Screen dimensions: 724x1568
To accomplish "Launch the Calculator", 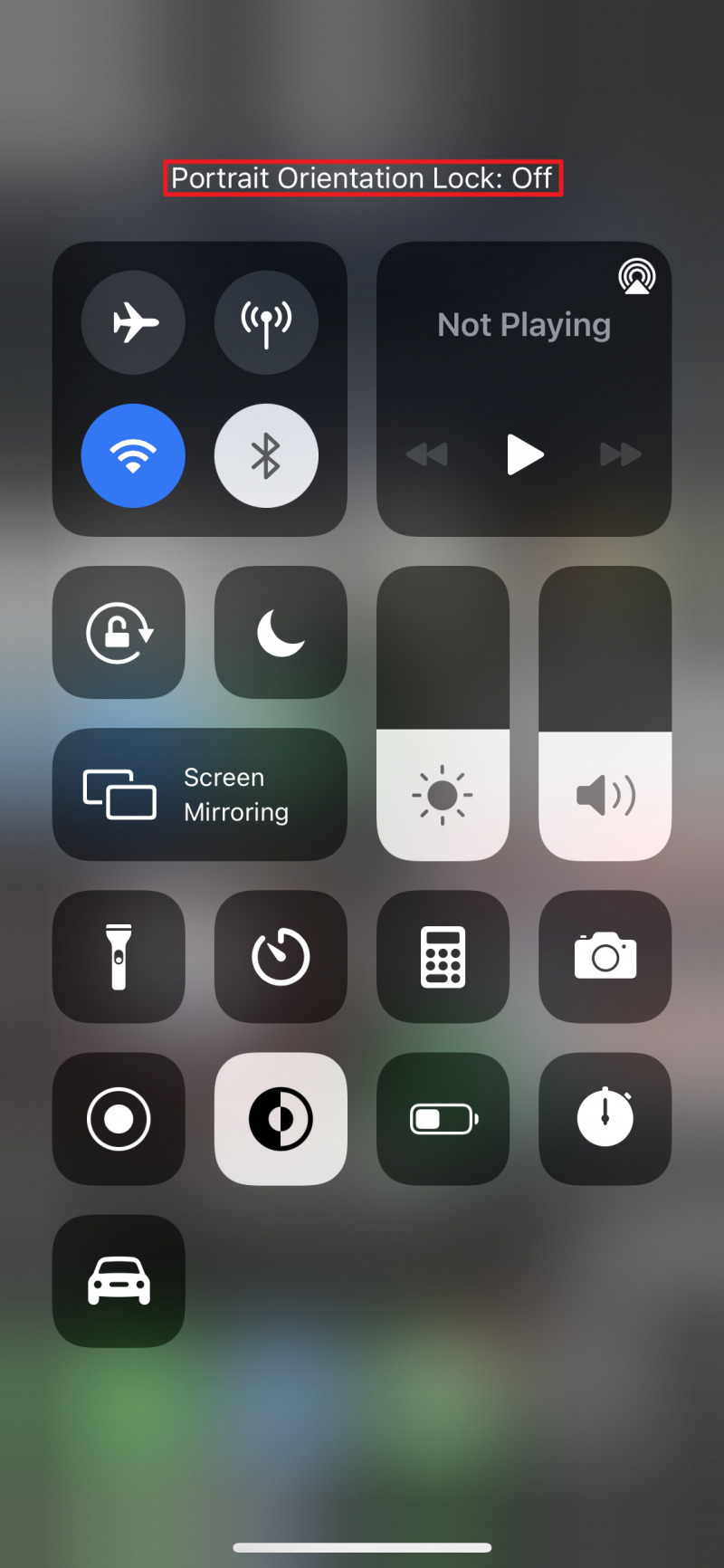I will point(443,956).
